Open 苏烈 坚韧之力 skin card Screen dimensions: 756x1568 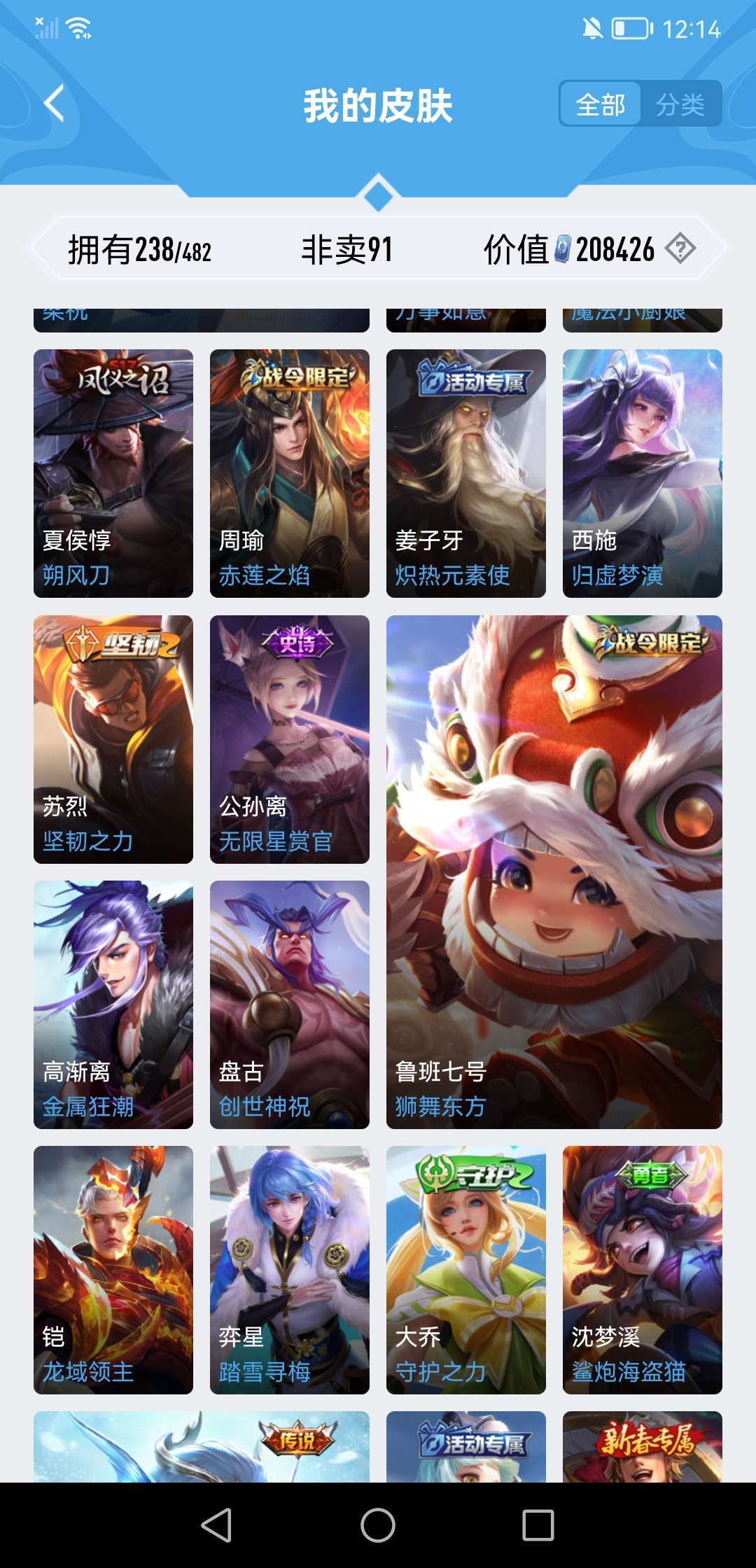coord(113,739)
